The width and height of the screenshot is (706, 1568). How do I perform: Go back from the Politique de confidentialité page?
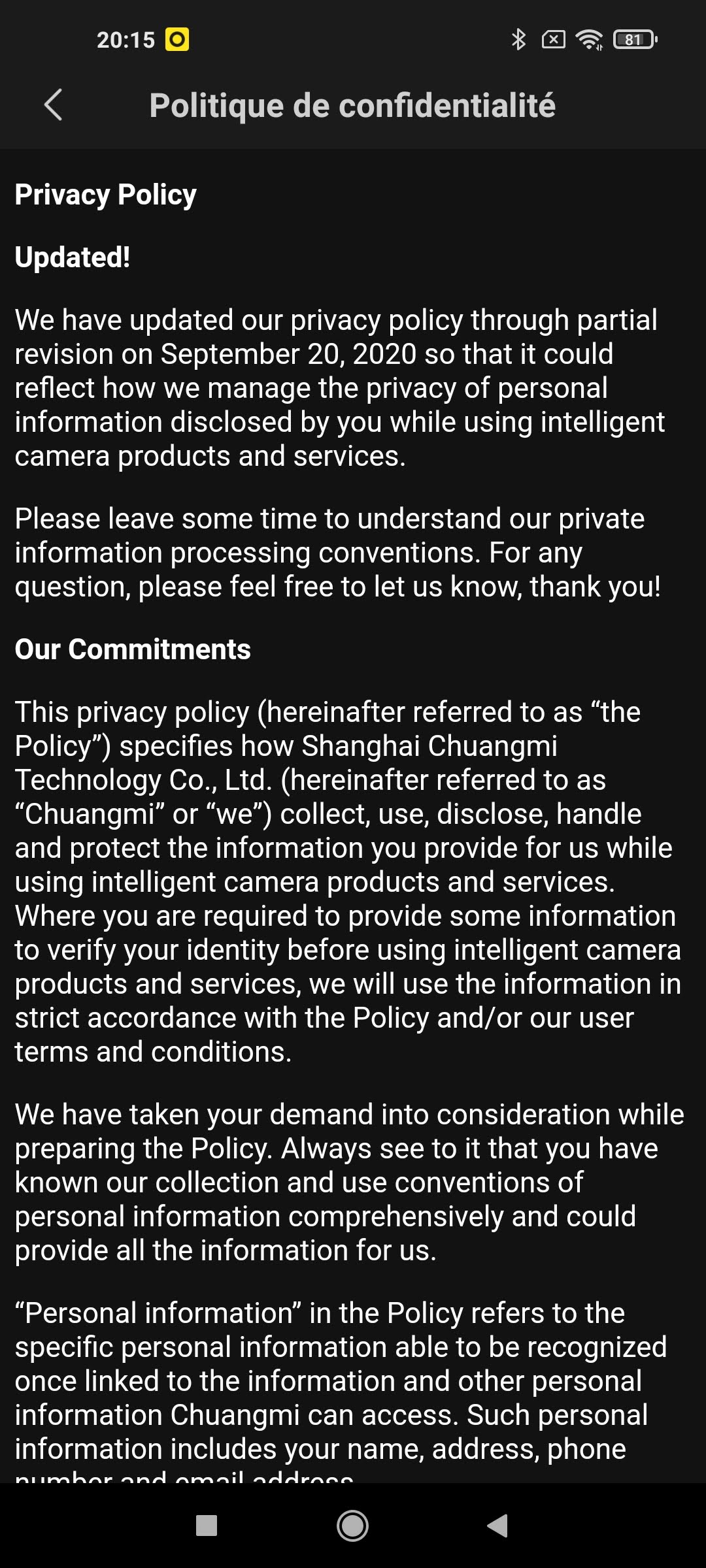[x=54, y=105]
